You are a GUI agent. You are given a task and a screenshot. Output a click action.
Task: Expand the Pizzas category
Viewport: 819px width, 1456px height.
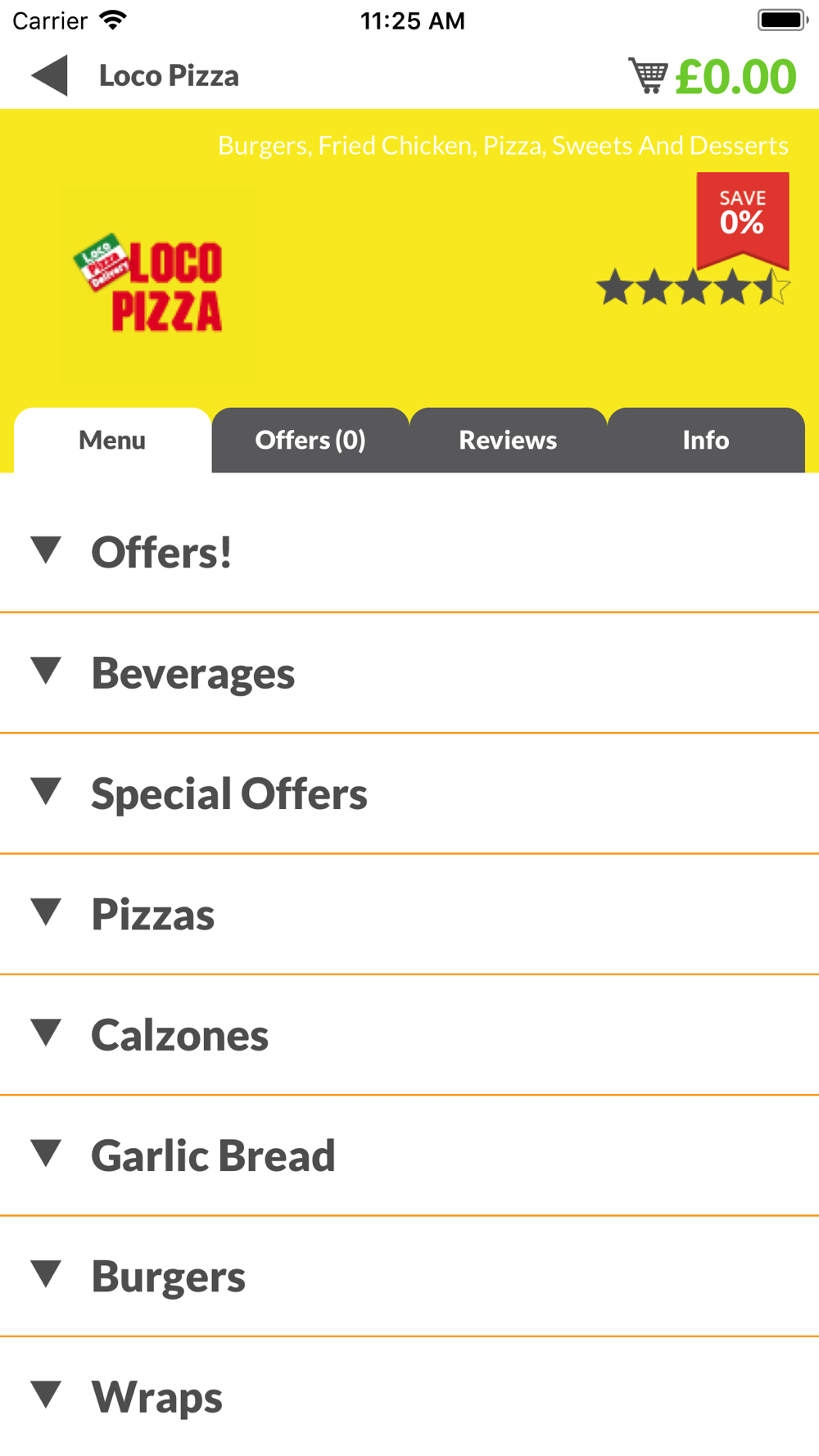coord(409,914)
